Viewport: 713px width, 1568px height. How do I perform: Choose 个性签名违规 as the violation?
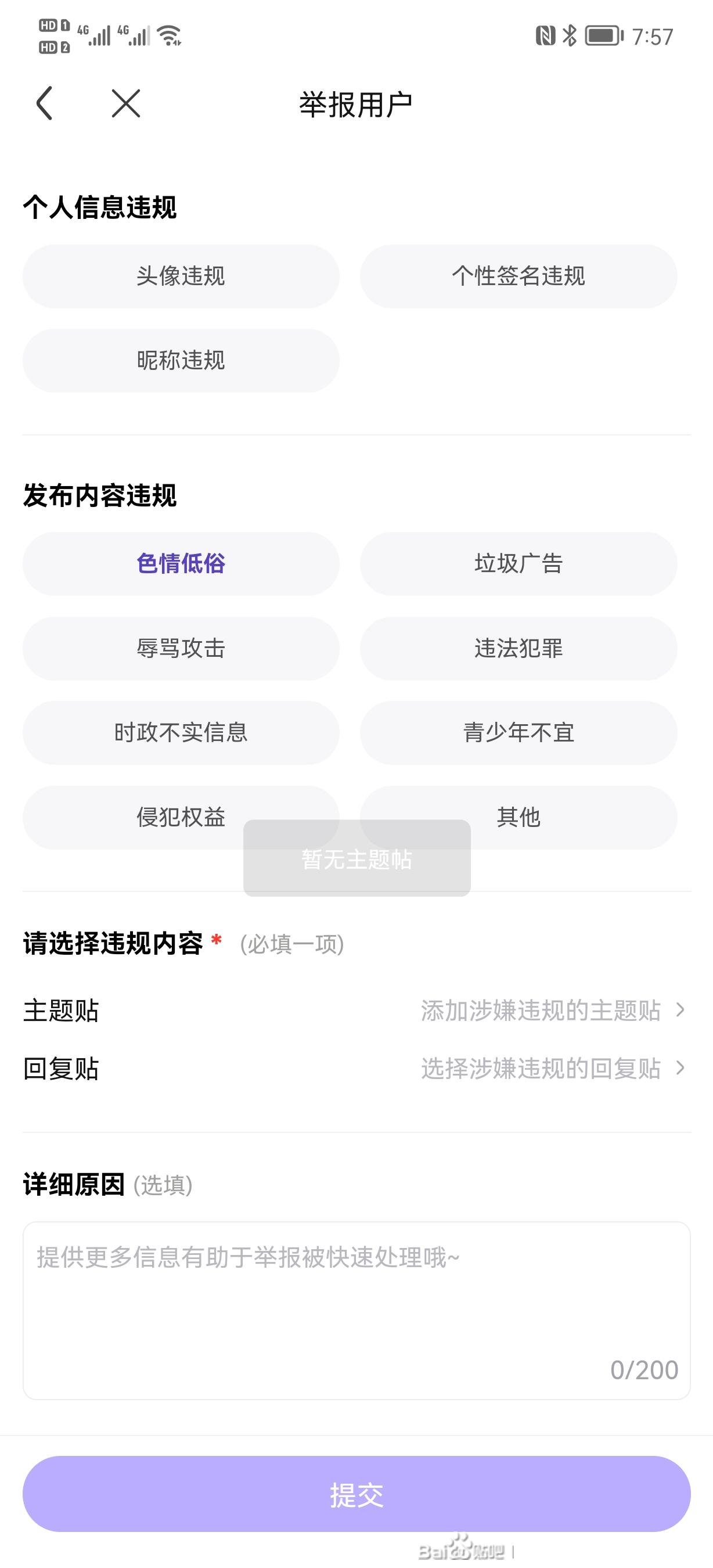coord(518,276)
